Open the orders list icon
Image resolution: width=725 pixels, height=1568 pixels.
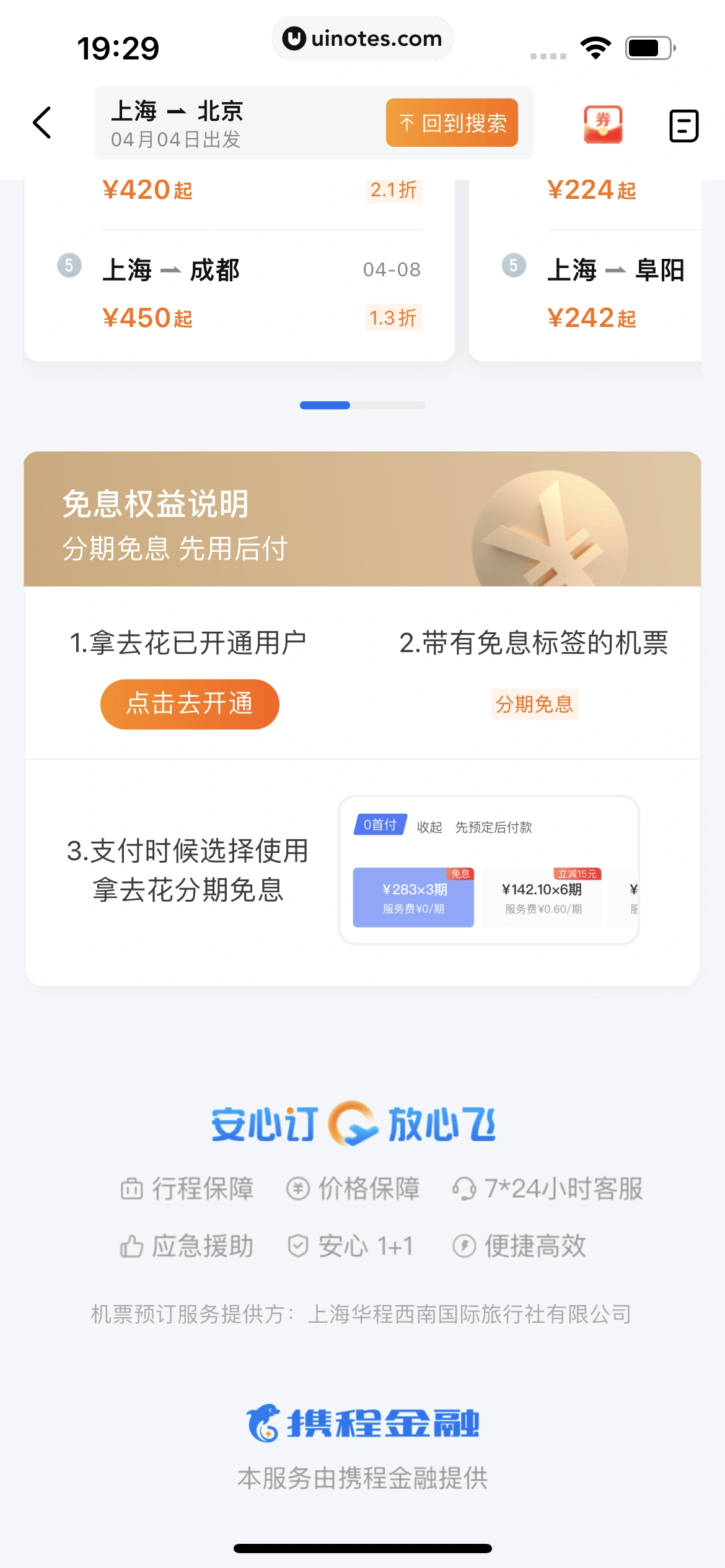pos(683,126)
